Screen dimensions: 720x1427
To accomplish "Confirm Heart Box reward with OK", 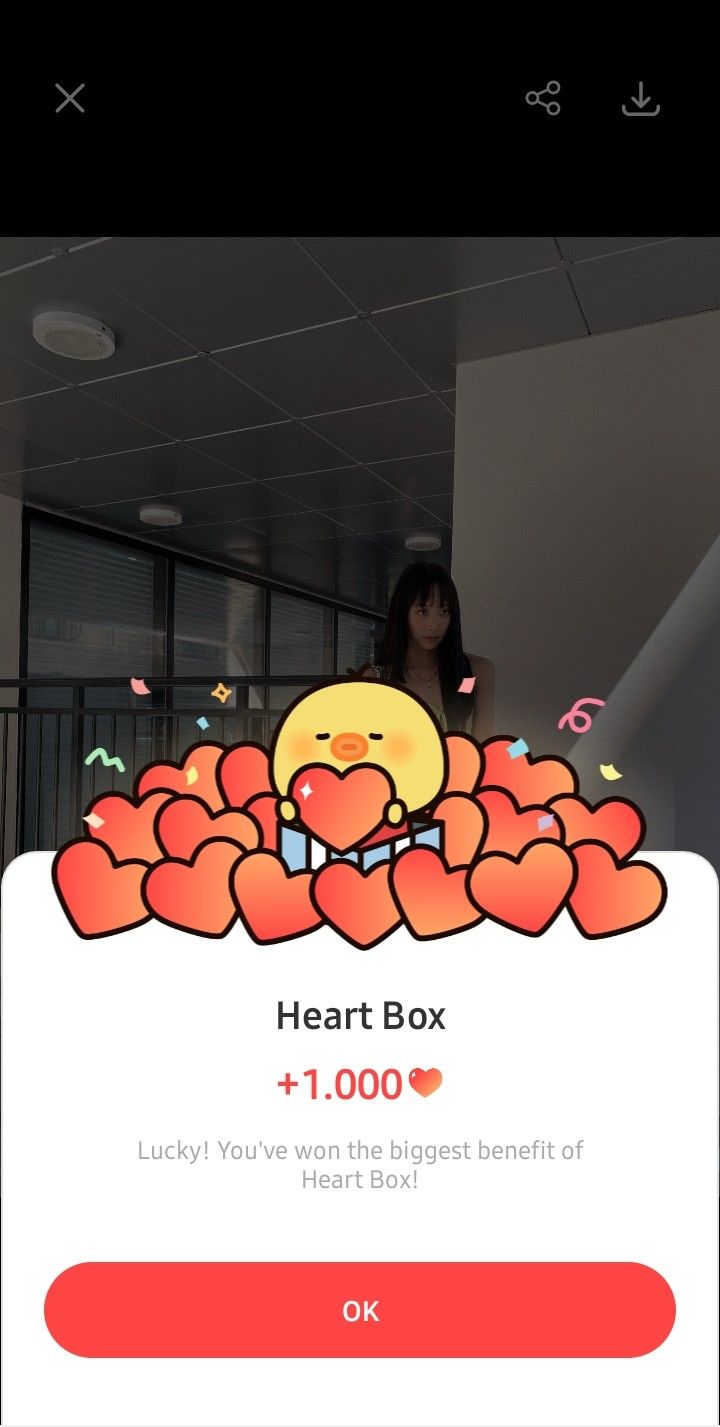I will pos(360,1310).
